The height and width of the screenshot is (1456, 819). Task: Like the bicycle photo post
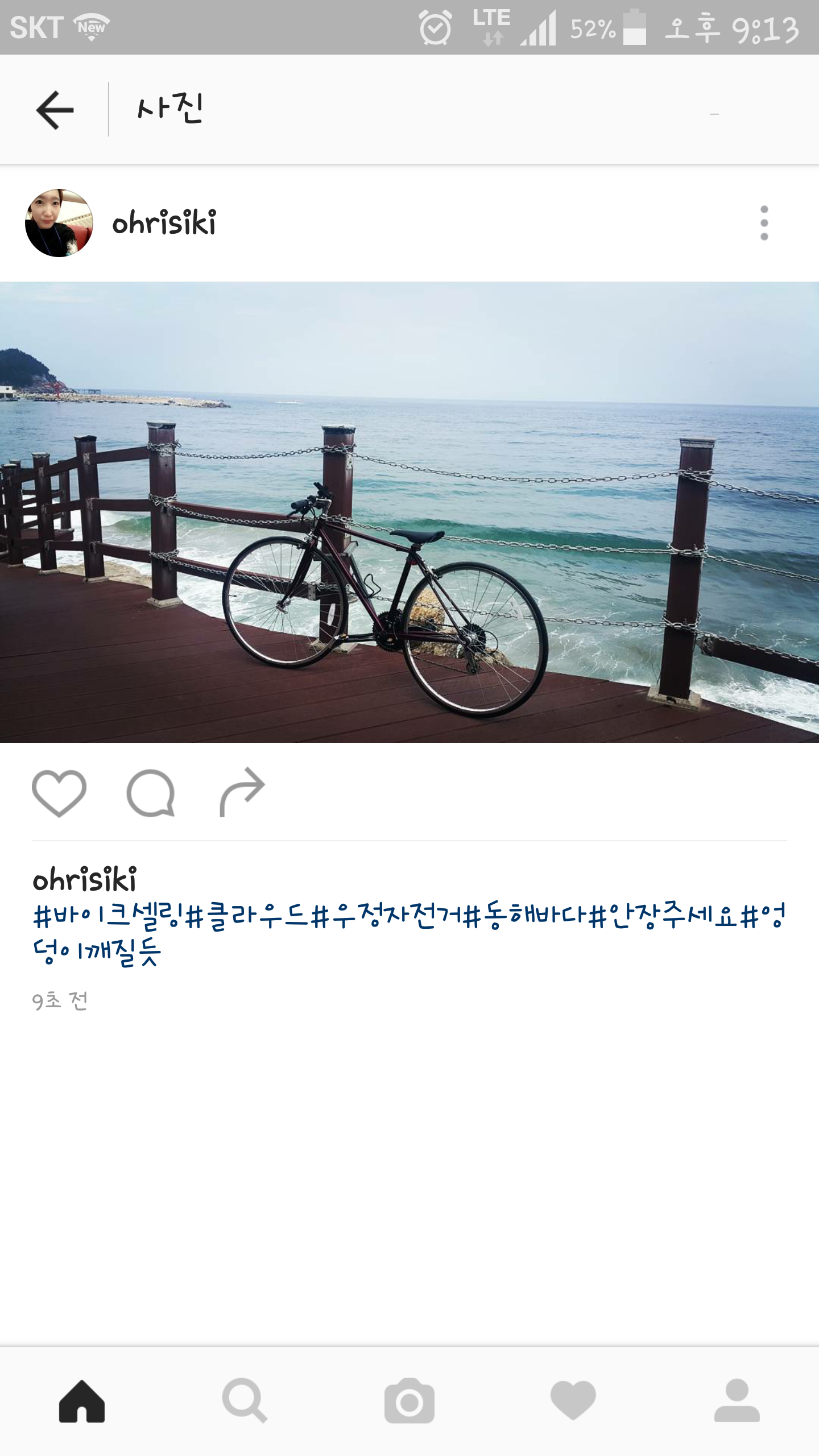click(59, 793)
